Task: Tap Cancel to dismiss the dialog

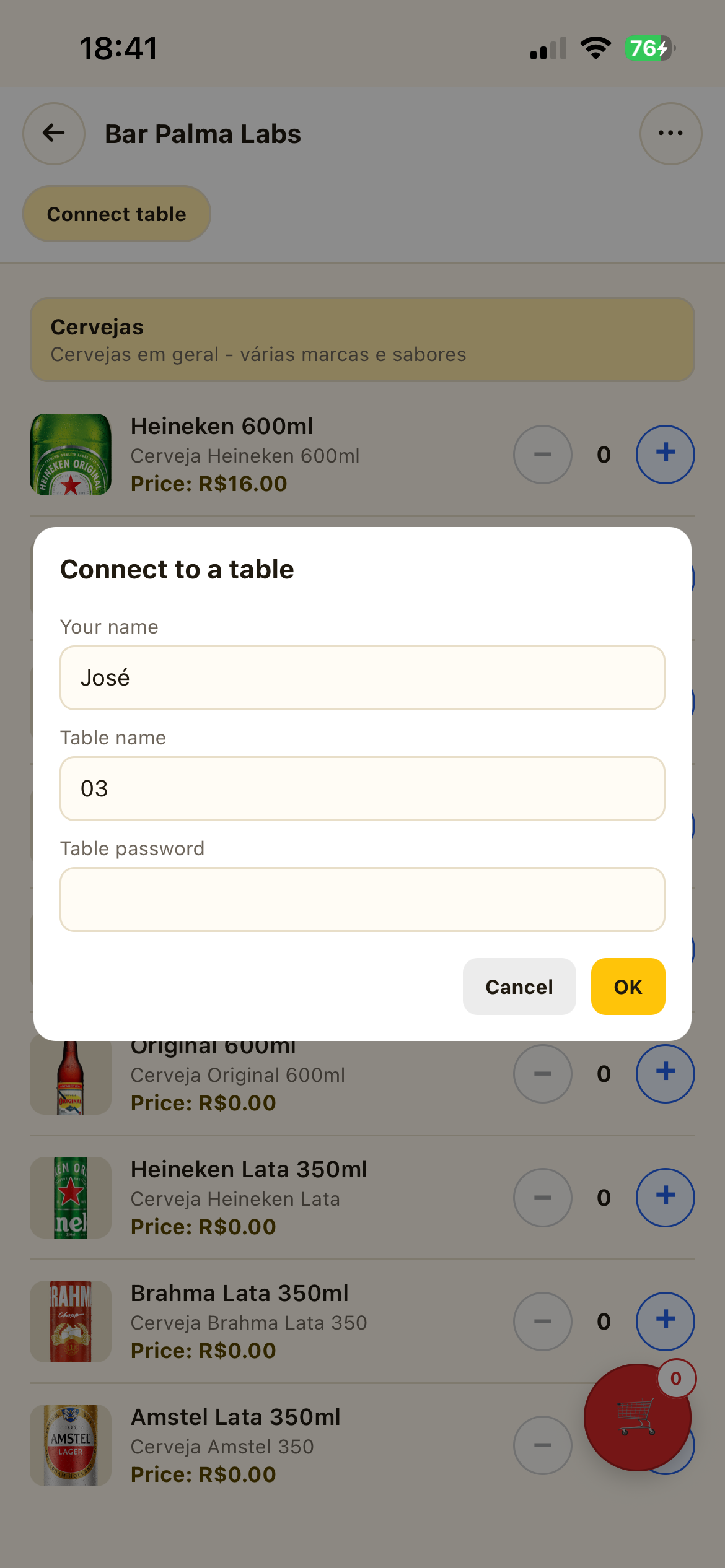Action: point(519,987)
